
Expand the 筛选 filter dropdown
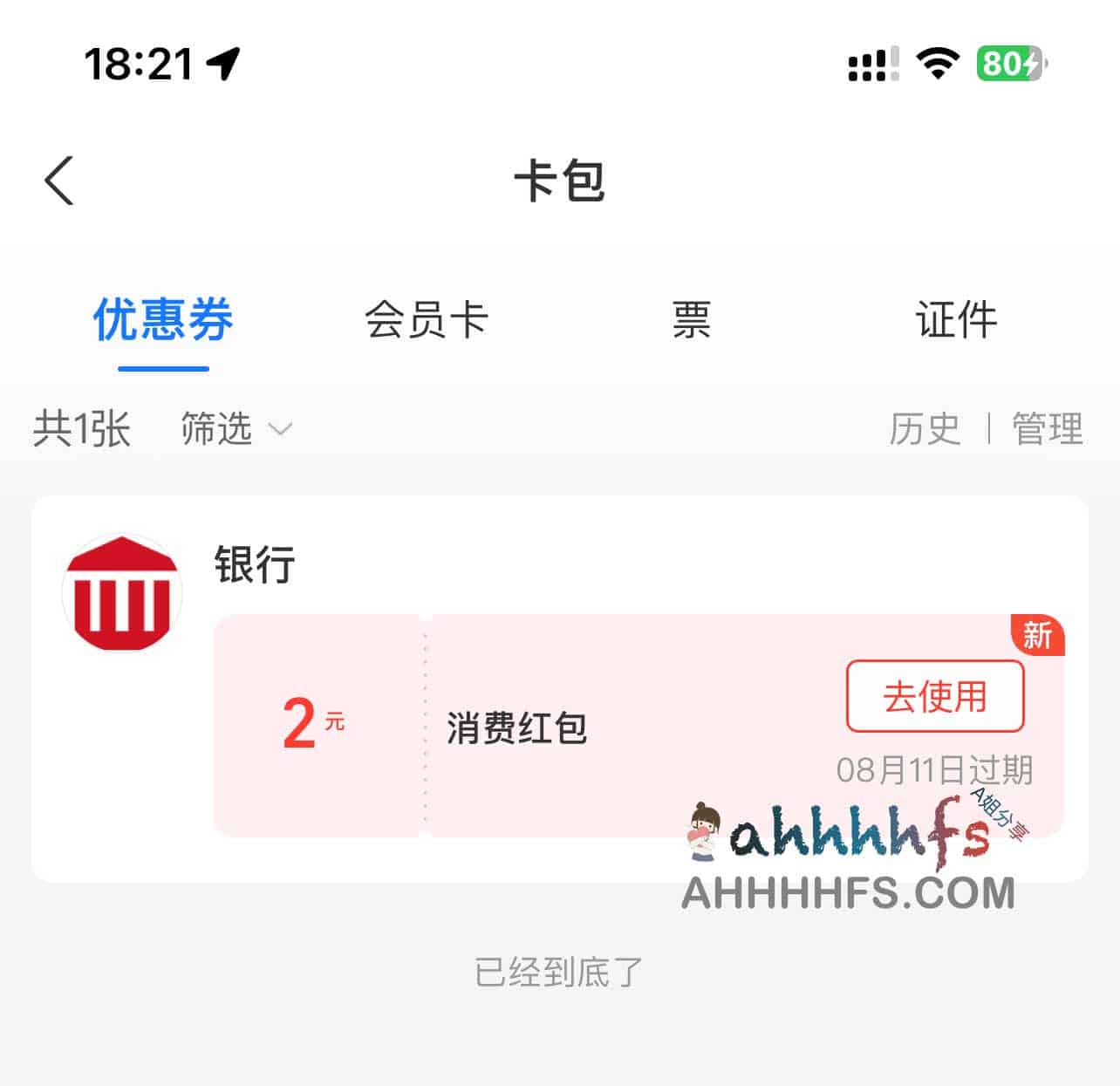click(236, 429)
